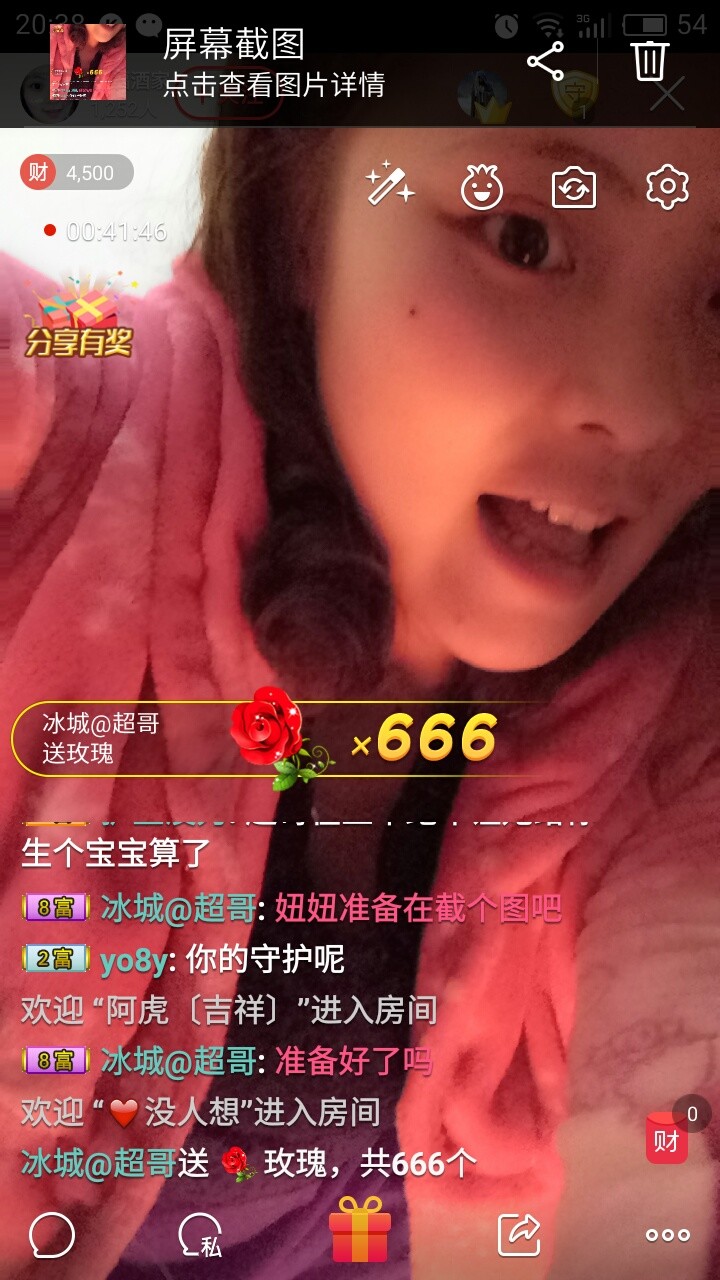Open private messages icon

(x=200, y=1235)
